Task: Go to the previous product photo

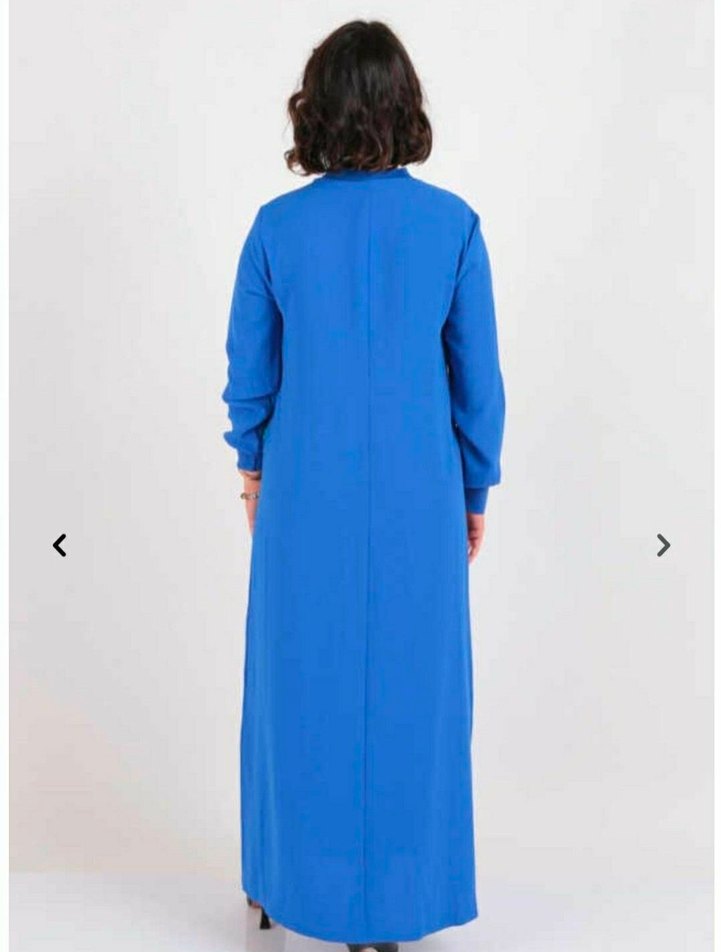Action: (60, 545)
